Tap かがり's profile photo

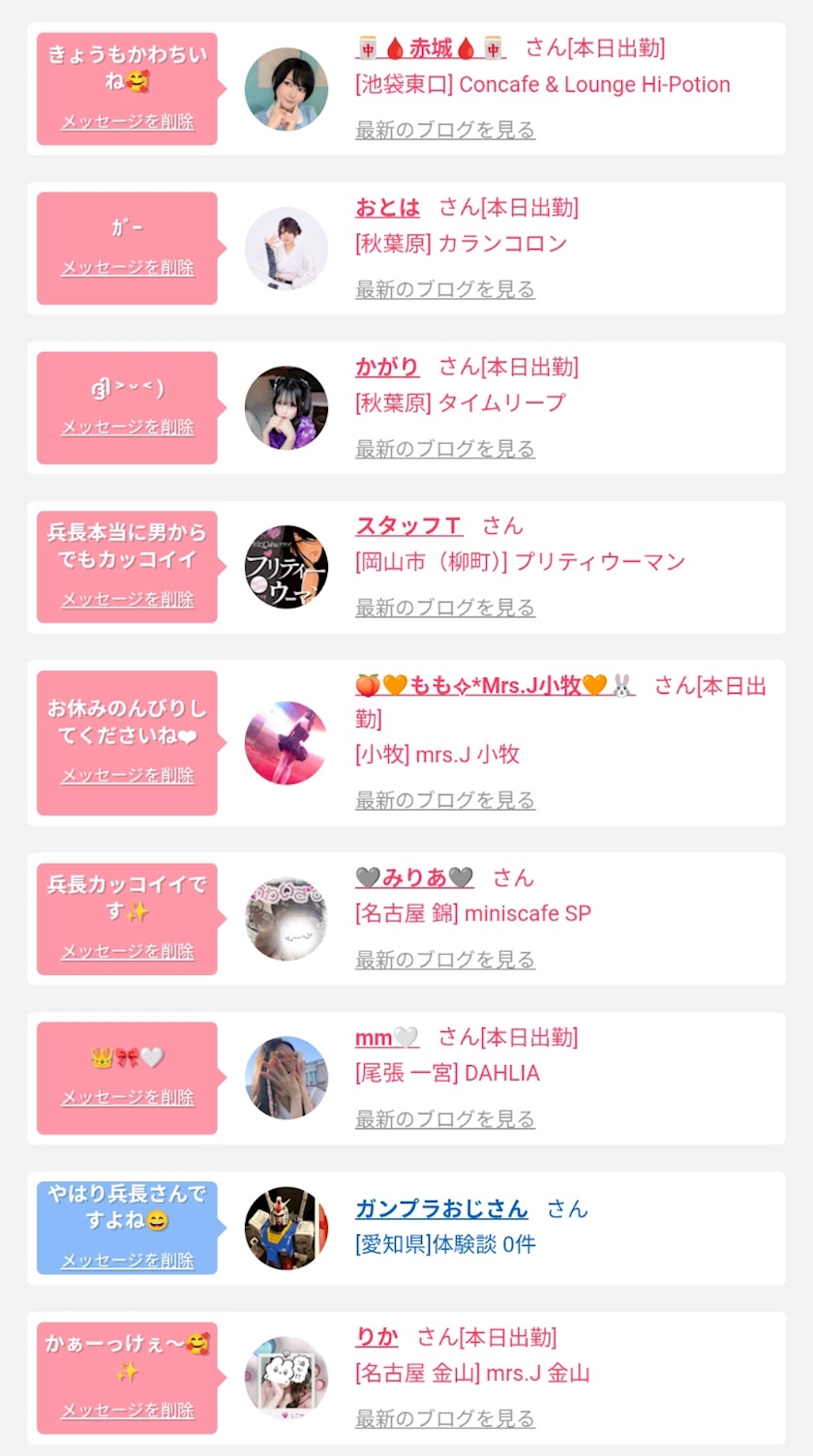pos(286,407)
